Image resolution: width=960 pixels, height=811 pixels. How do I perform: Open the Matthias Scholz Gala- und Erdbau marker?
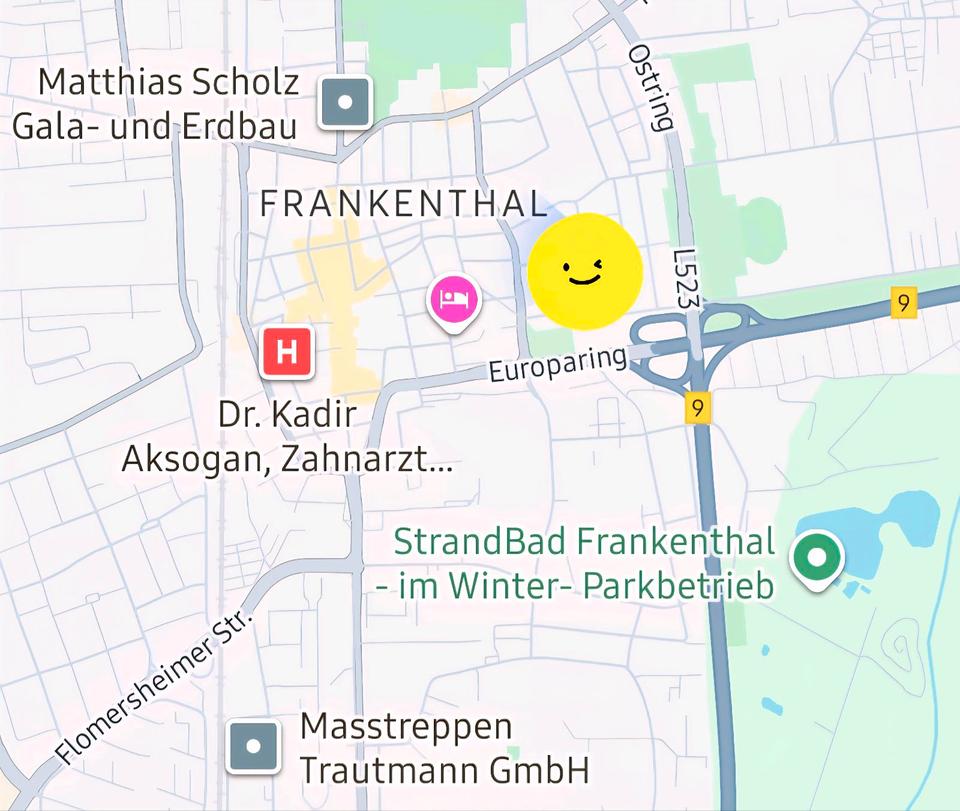[345, 102]
